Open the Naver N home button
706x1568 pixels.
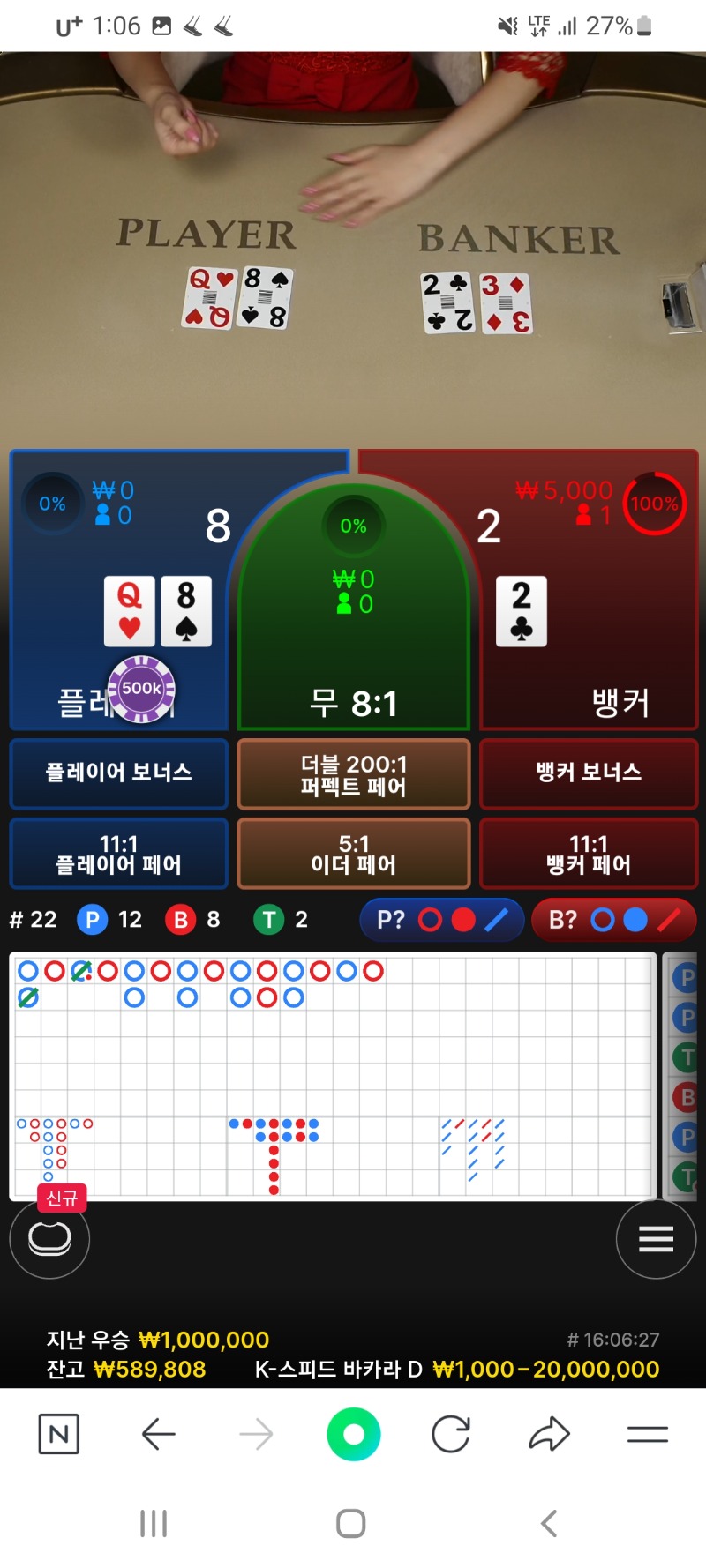[59, 1434]
